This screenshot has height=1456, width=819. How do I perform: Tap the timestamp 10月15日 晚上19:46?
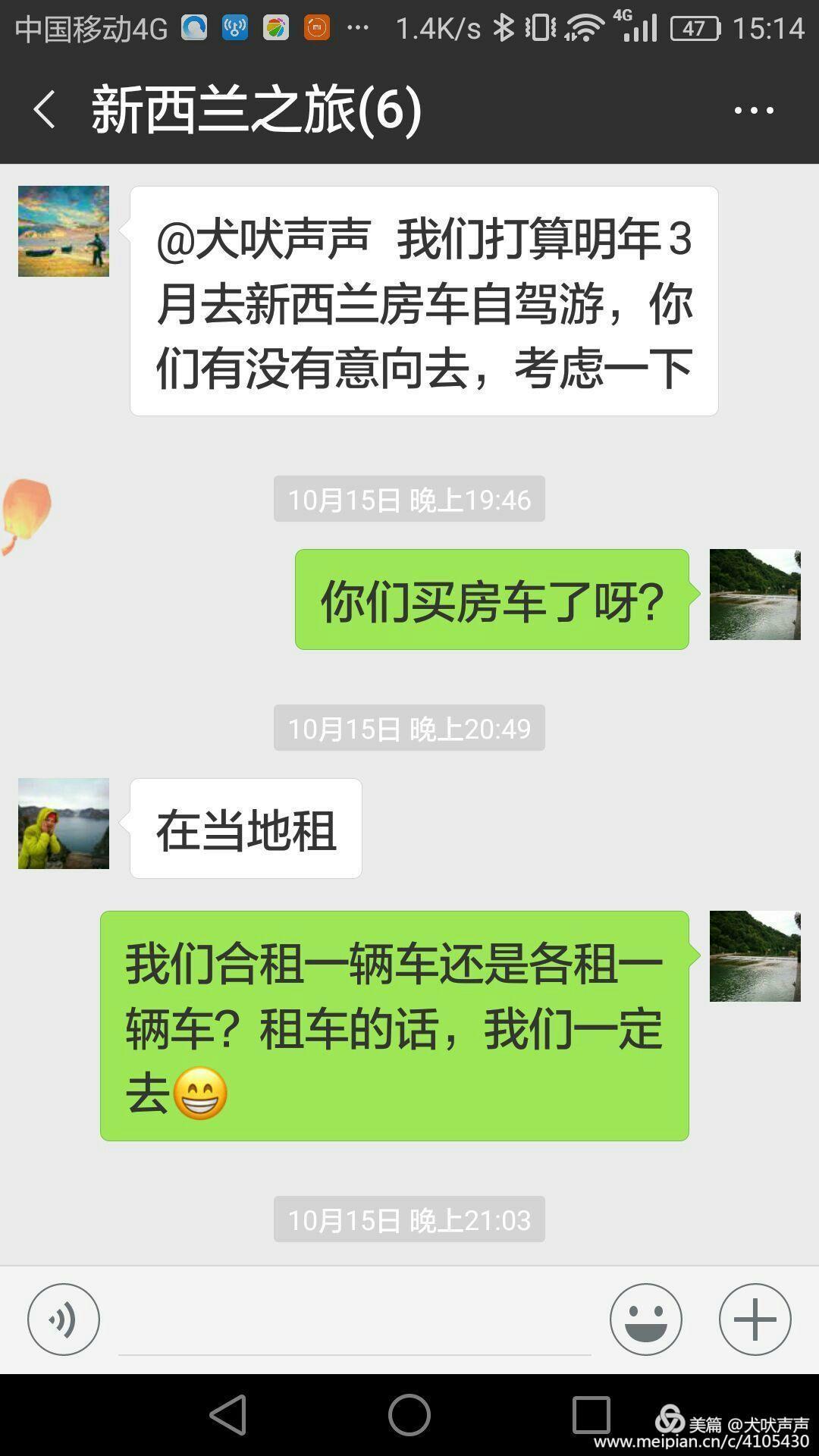[409, 499]
